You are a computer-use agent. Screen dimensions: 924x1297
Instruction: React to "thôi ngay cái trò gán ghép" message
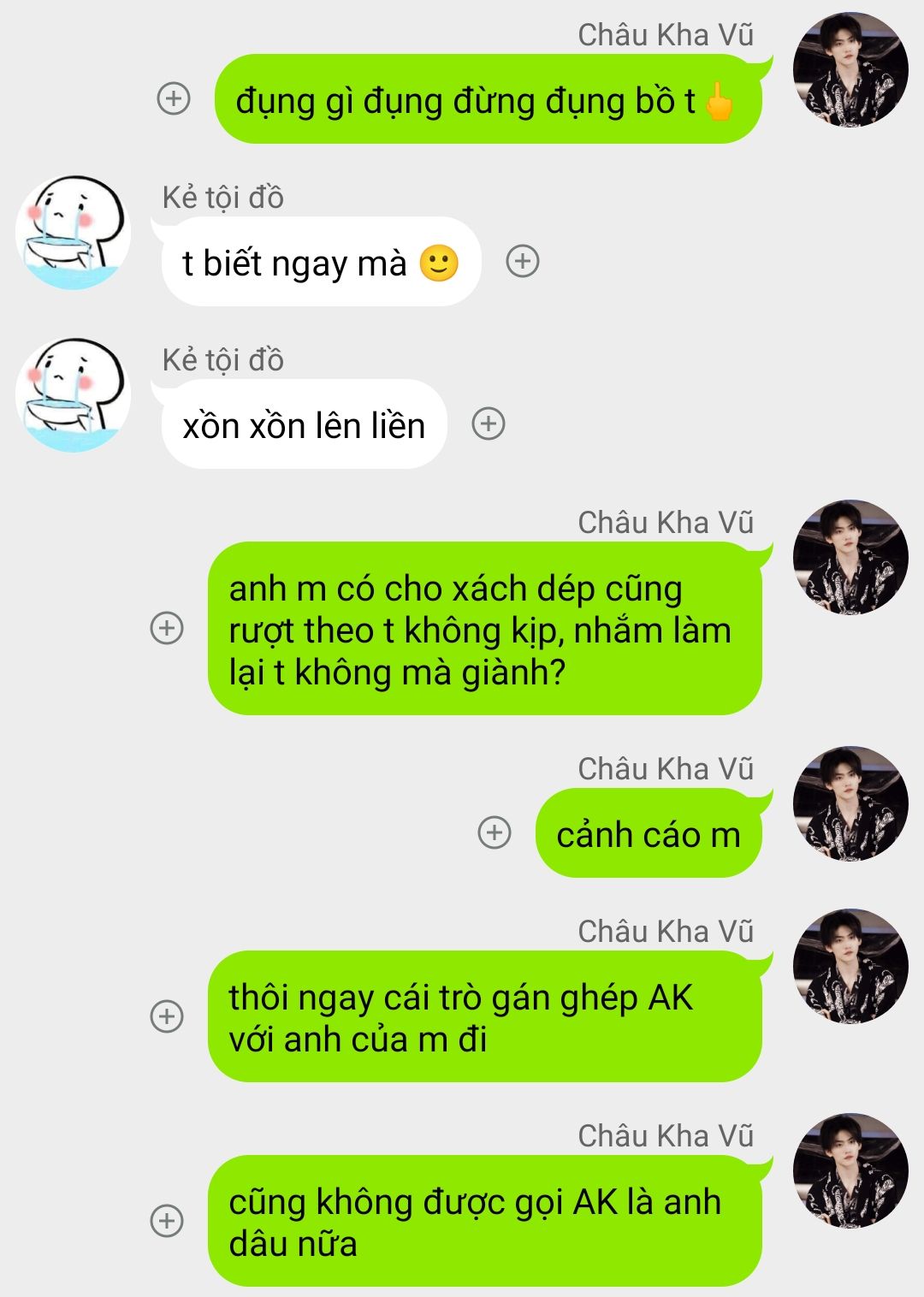(x=167, y=1016)
